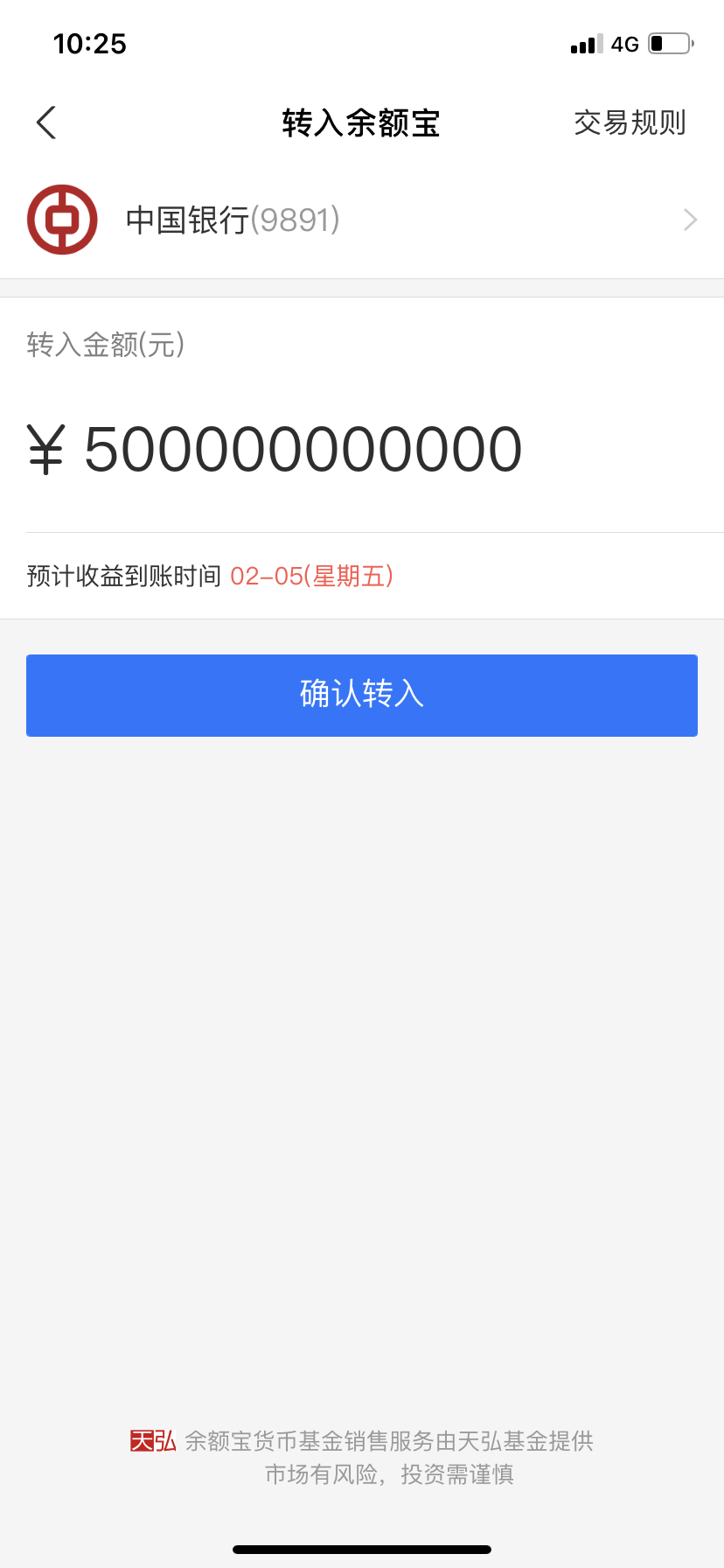Screen dimensions: 724x1568
Task: Tap the 确认转入 confirm transfer button
Action: [362, 695]
